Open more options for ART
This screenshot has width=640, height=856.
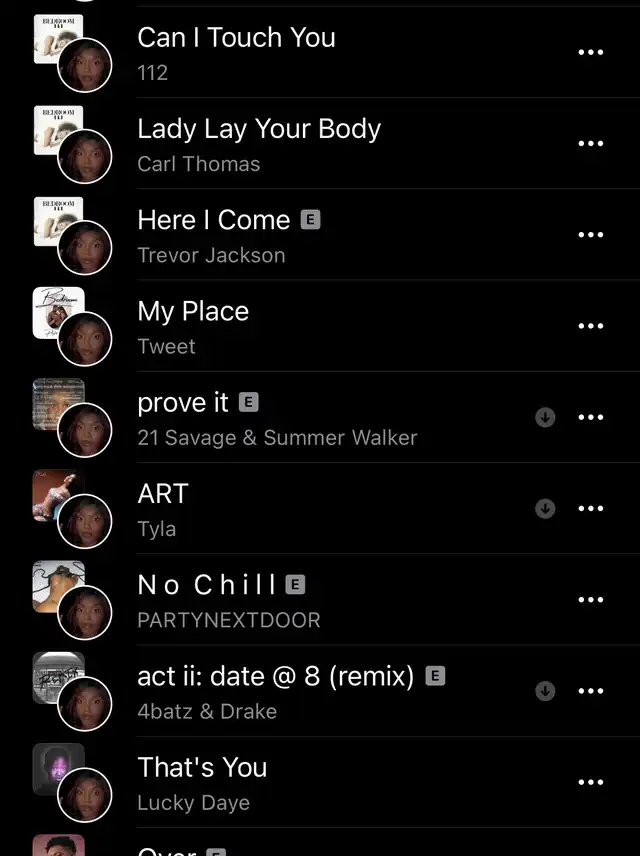pyautogui.click(x=591, y=509)
